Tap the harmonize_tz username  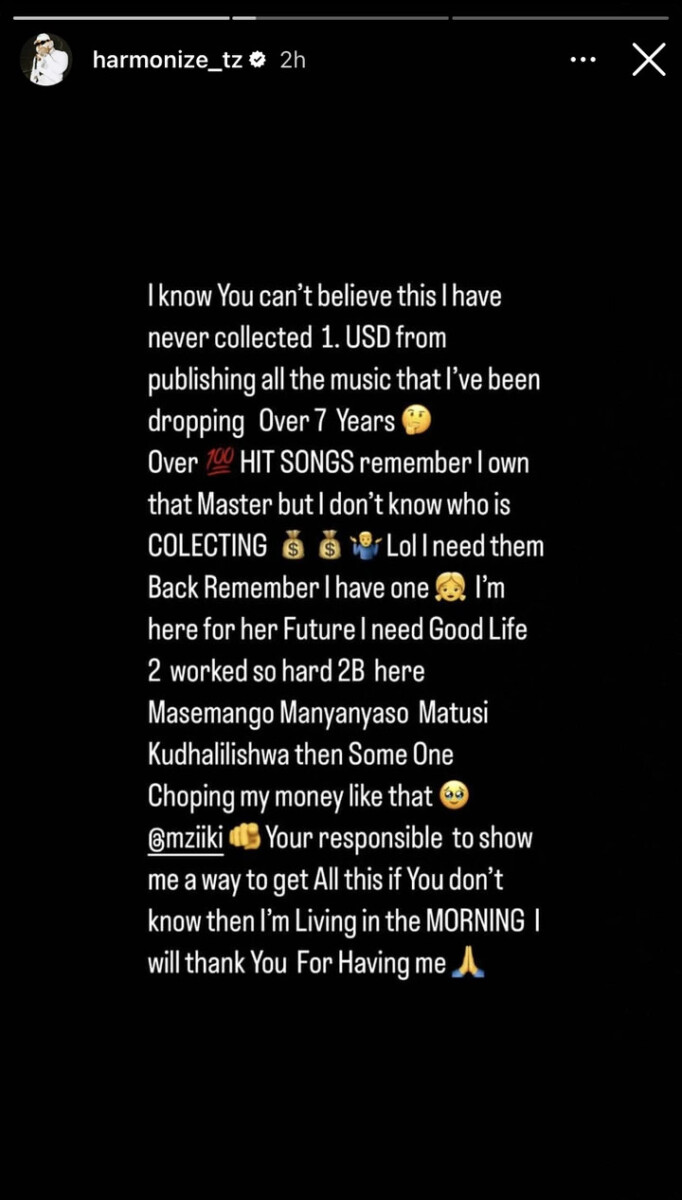pos(167,60)
